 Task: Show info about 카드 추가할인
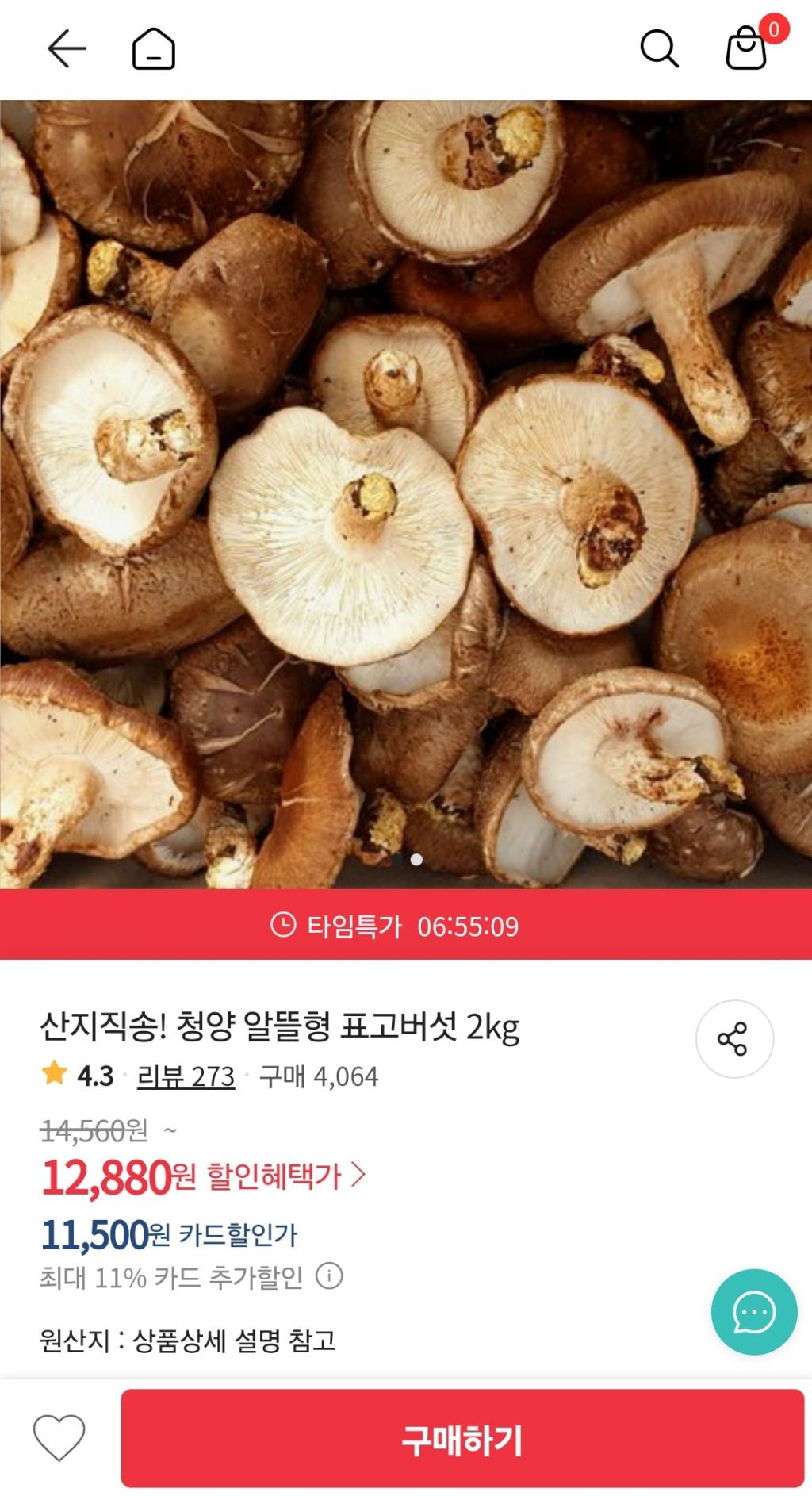tap(329, 1276)
